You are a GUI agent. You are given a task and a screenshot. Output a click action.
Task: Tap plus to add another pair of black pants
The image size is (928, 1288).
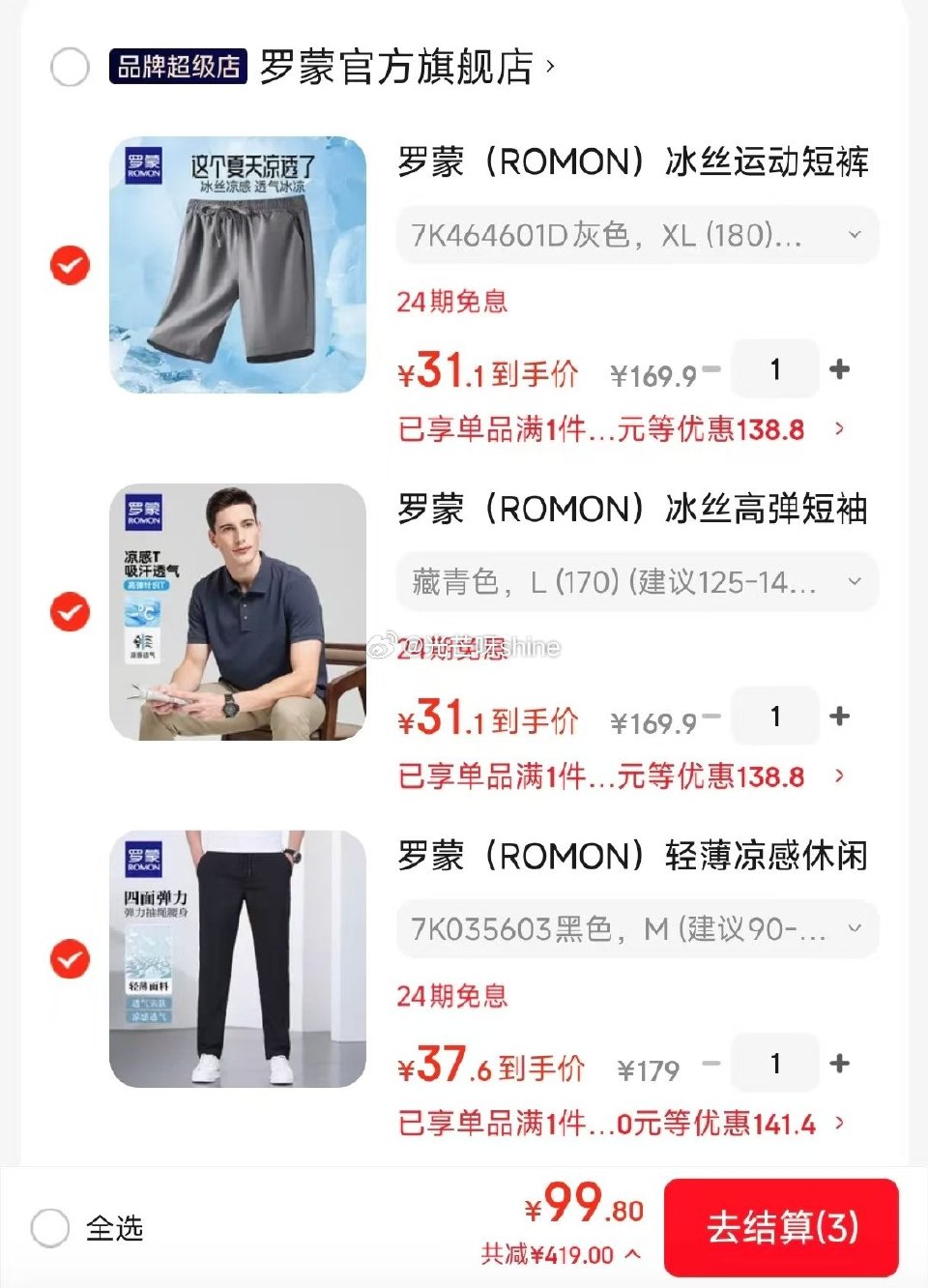tap(840, 1063)
